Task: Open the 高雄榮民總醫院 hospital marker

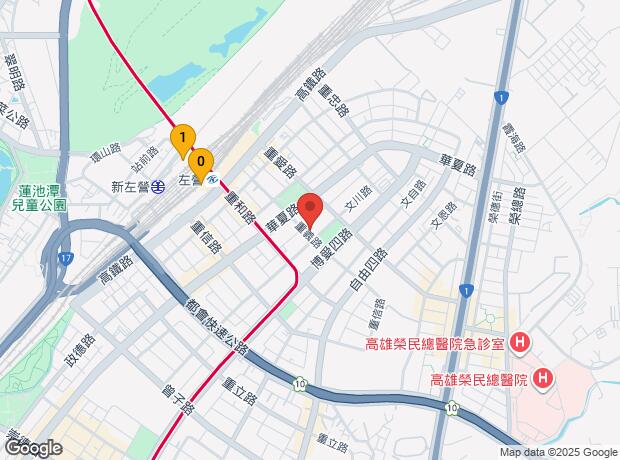Action: click(542, 379)
